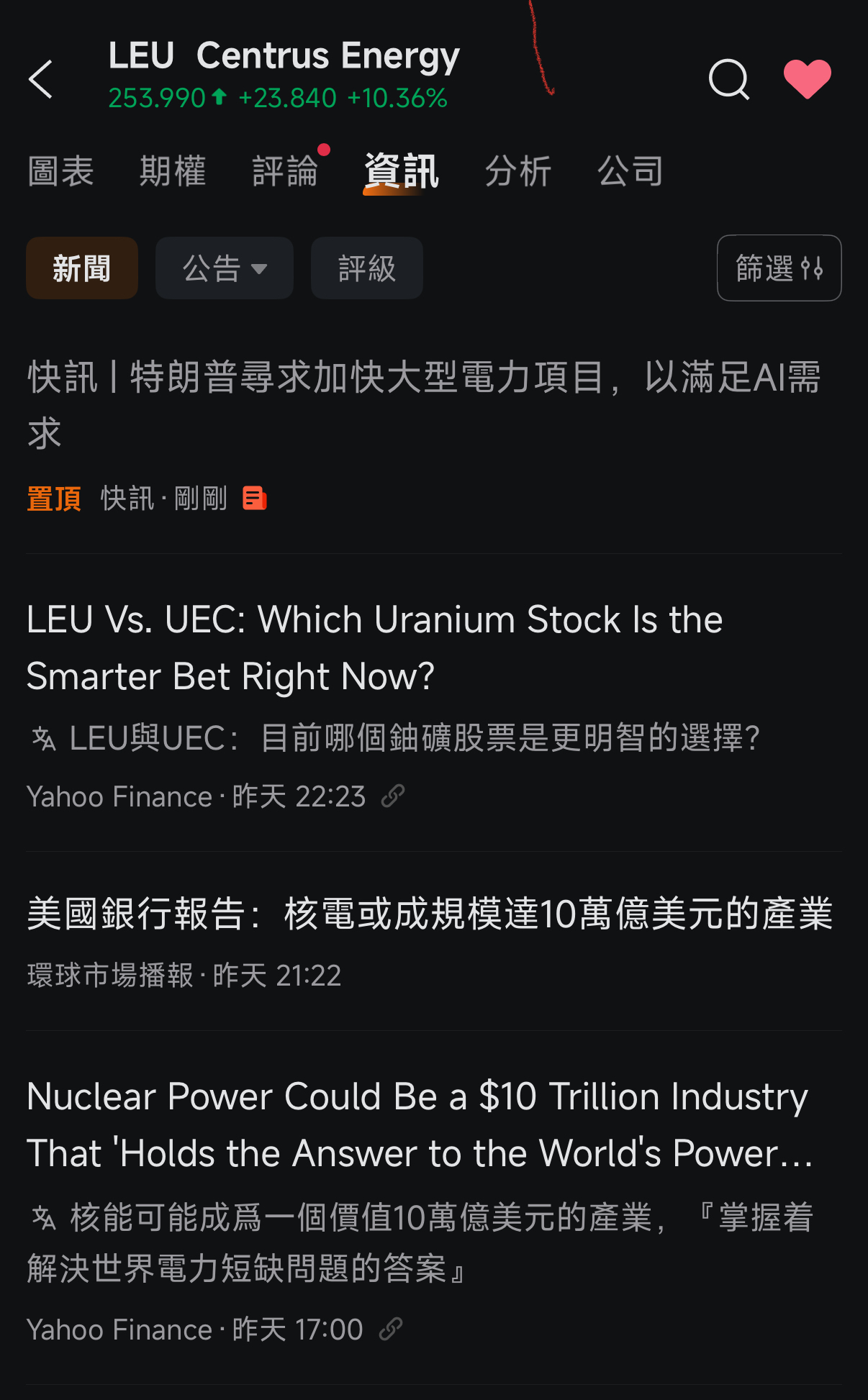Image resolution: width=868 pixels, height=1400 pixels.
Task: Open the 公司 tab
Action: [630, 171]
